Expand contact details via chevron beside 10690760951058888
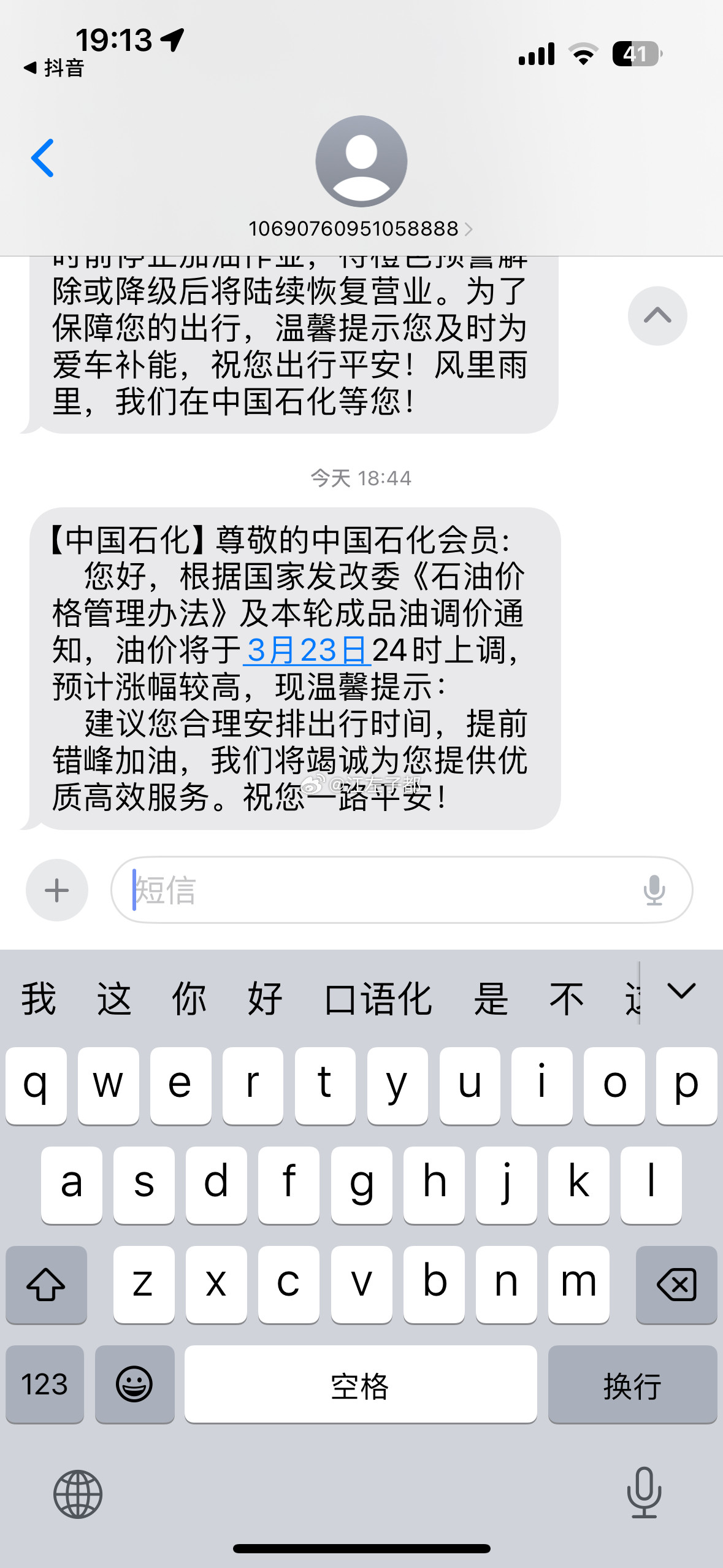 [469, 228]
